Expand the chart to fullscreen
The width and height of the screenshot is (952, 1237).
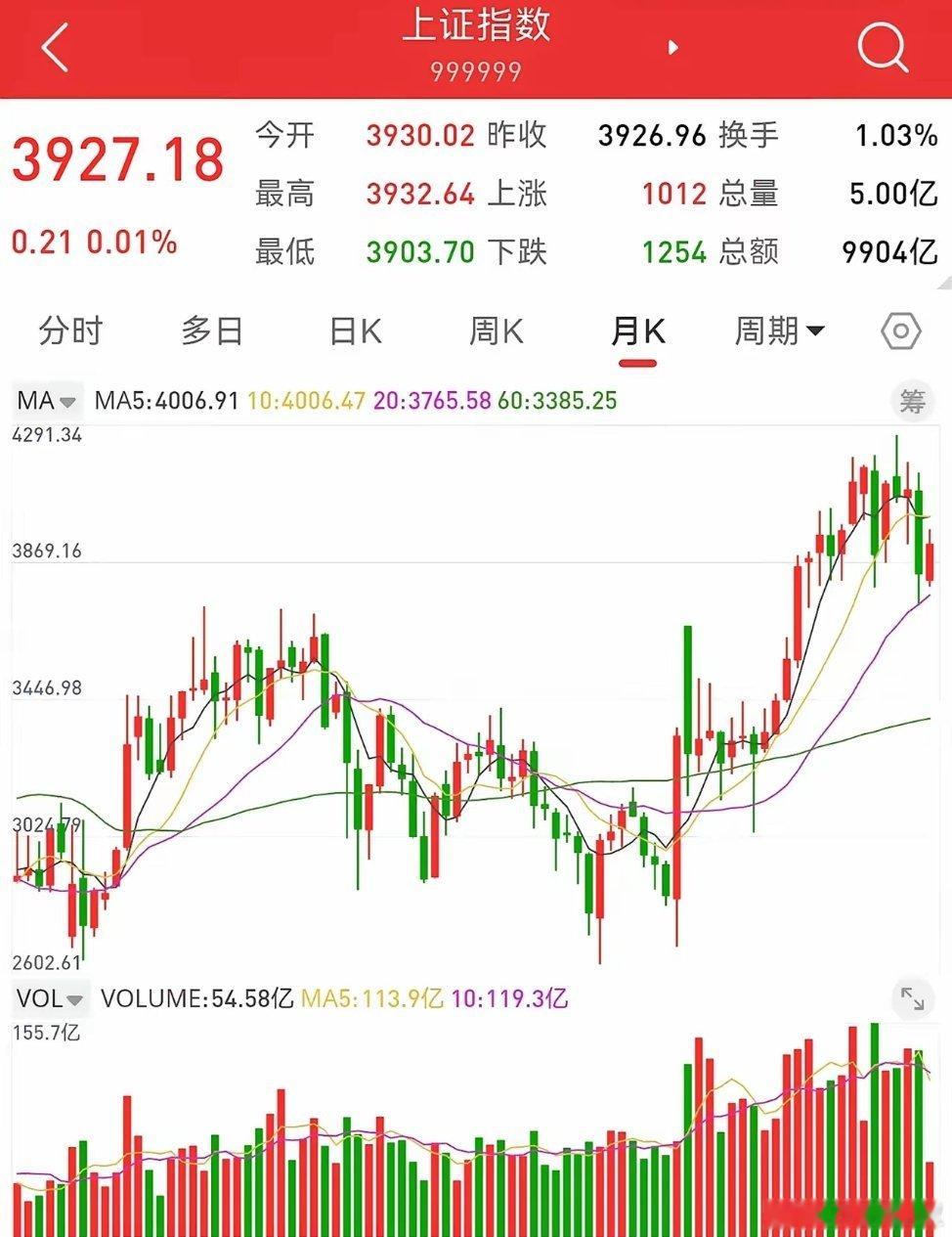point(912,998)
